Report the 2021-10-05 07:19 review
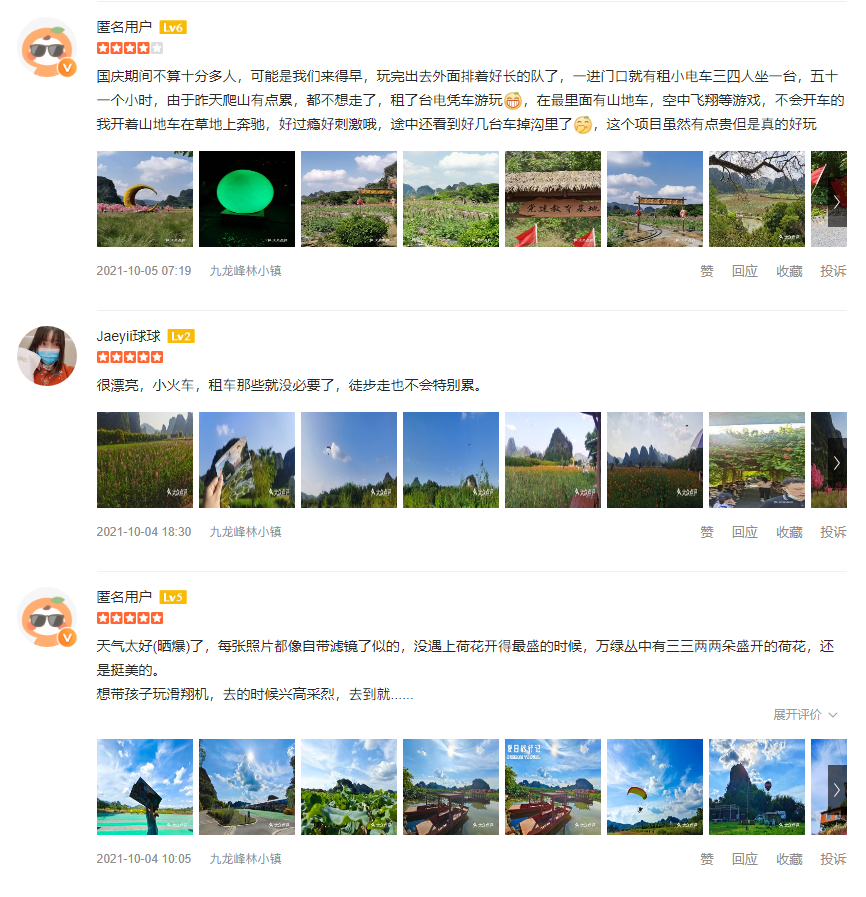Viewport: 866px width, 897px height. click(833, 271)
